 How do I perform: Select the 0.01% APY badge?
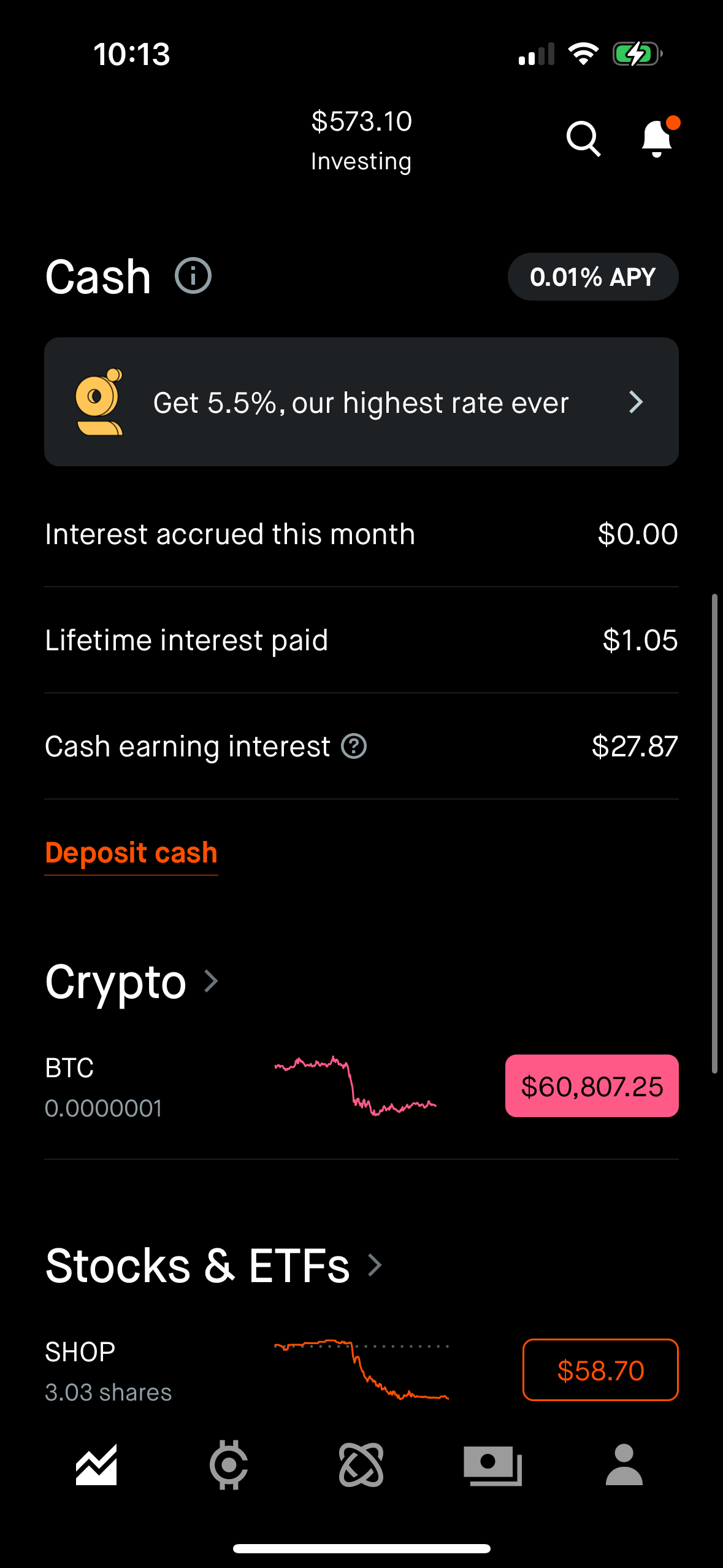click(592, 276)
